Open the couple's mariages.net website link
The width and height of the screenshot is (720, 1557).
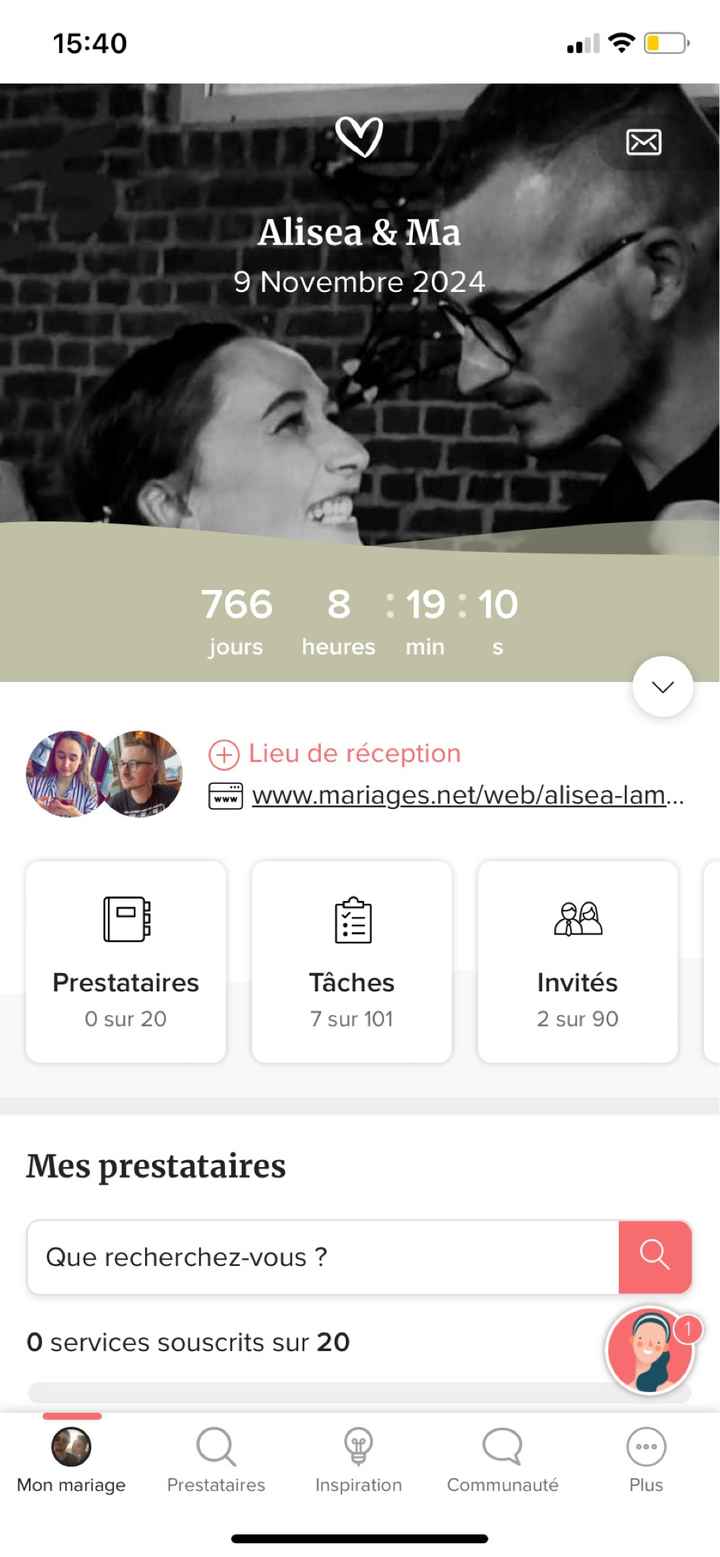(x=468, y=795)
